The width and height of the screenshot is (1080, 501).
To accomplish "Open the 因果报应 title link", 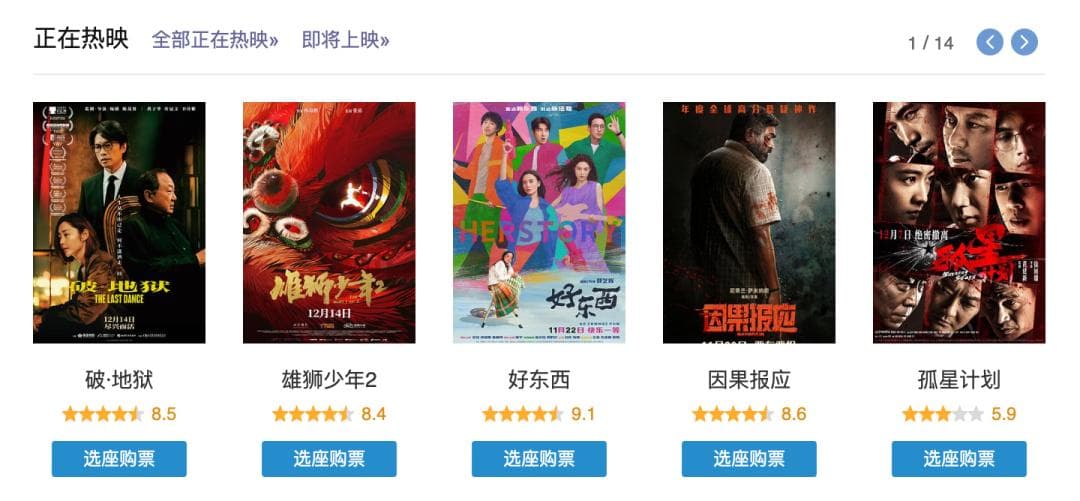I will click(x=749, y=380).
